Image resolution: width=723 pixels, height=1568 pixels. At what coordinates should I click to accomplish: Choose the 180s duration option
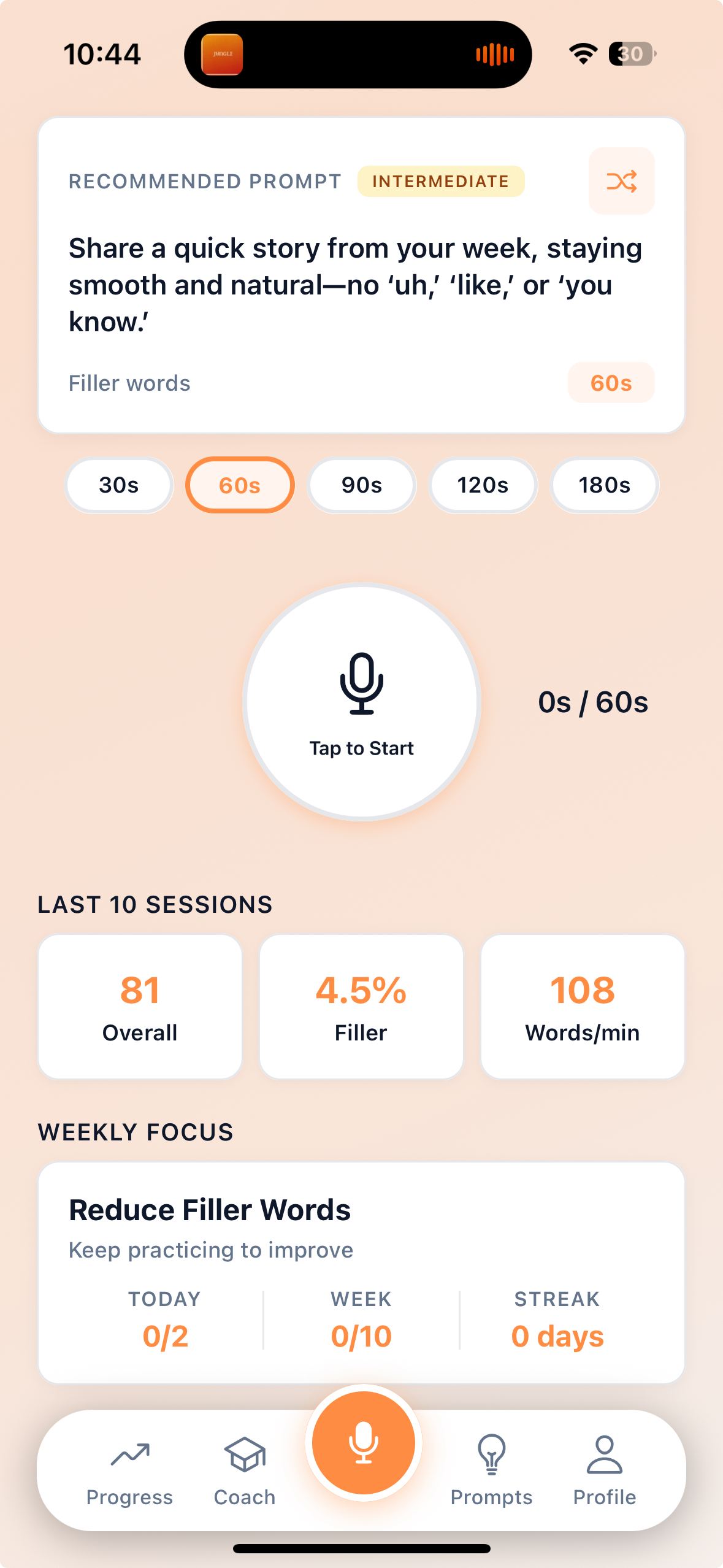point(604,485)
